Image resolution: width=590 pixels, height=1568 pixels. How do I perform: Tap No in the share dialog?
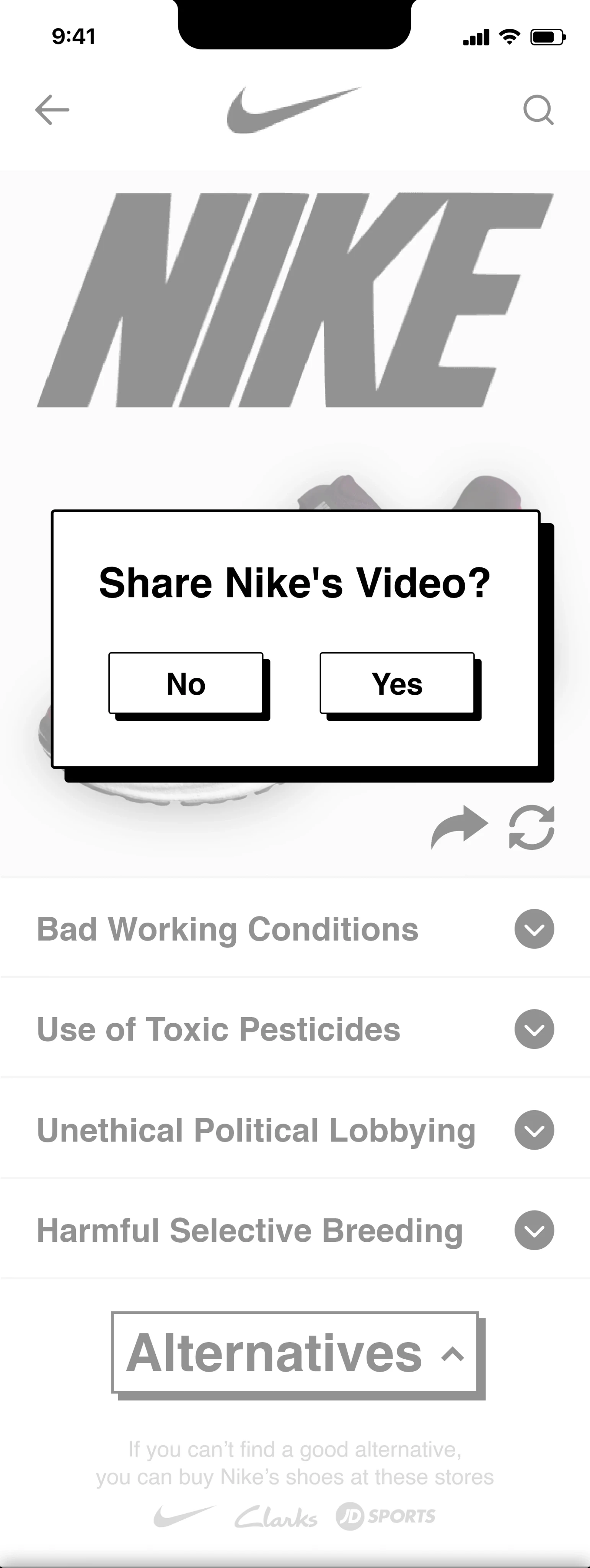[x=186, y=683]
